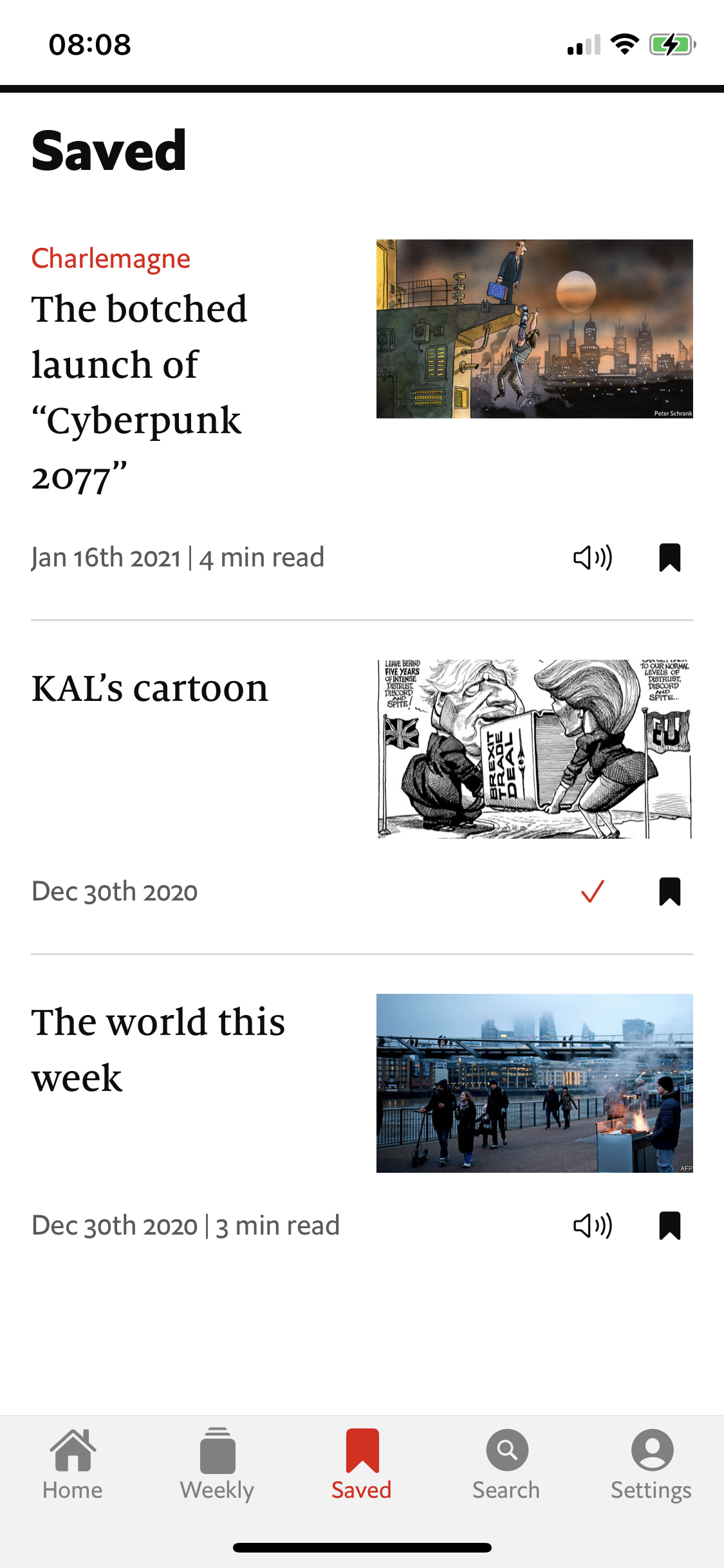
Task: Open the KAL's cartoon article
Action: tap(150, 689)
